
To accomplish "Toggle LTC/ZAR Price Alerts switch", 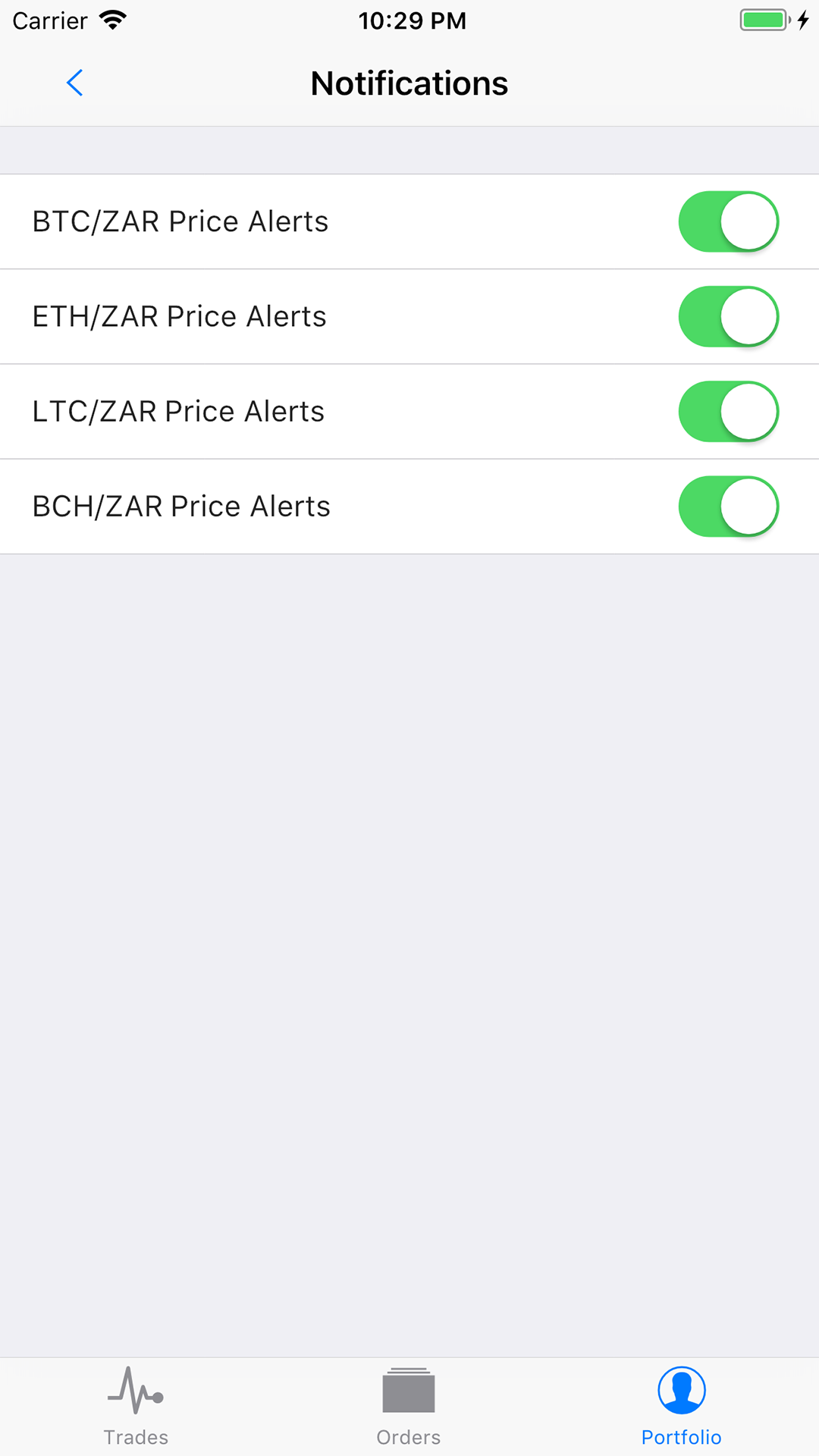I will point(729,411).
